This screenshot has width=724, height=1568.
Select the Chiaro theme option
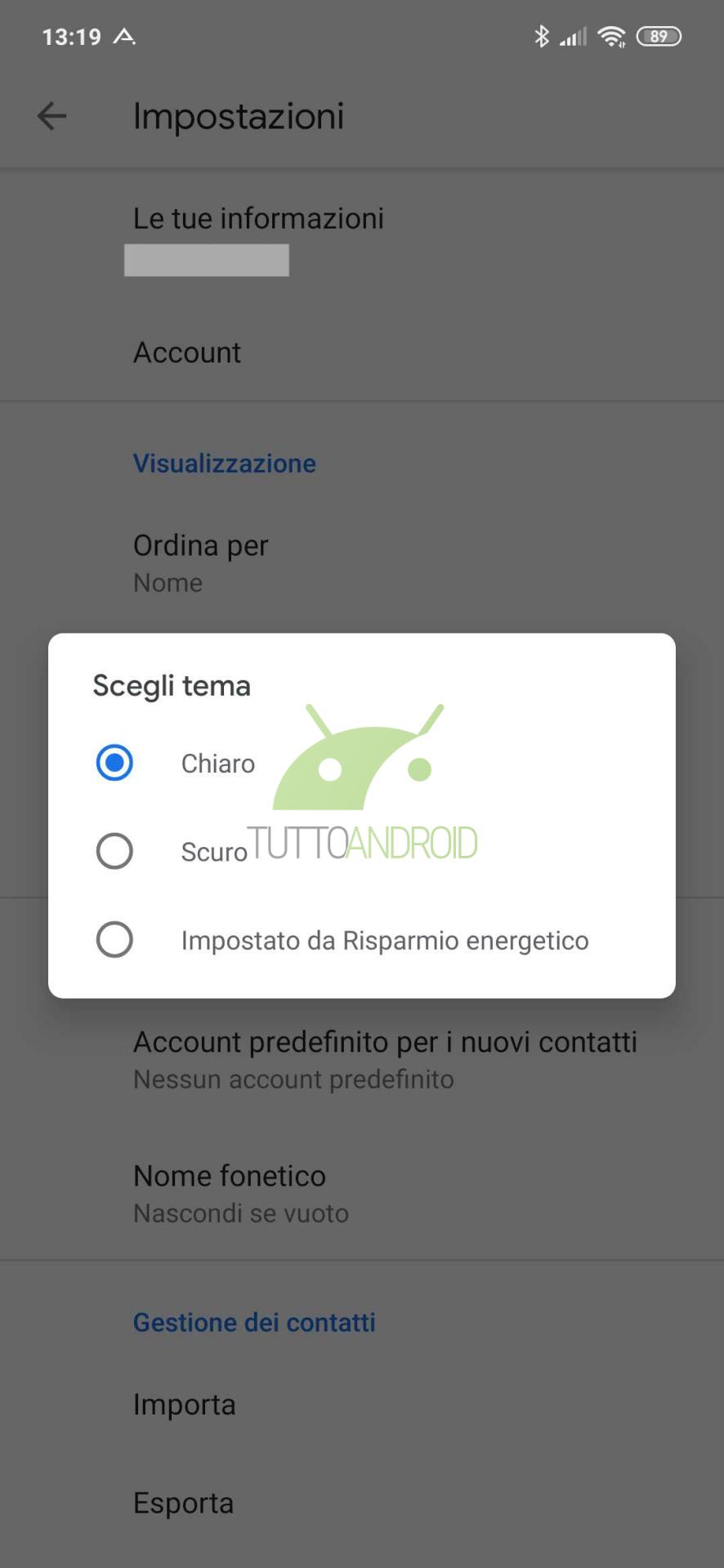point(361,763)
